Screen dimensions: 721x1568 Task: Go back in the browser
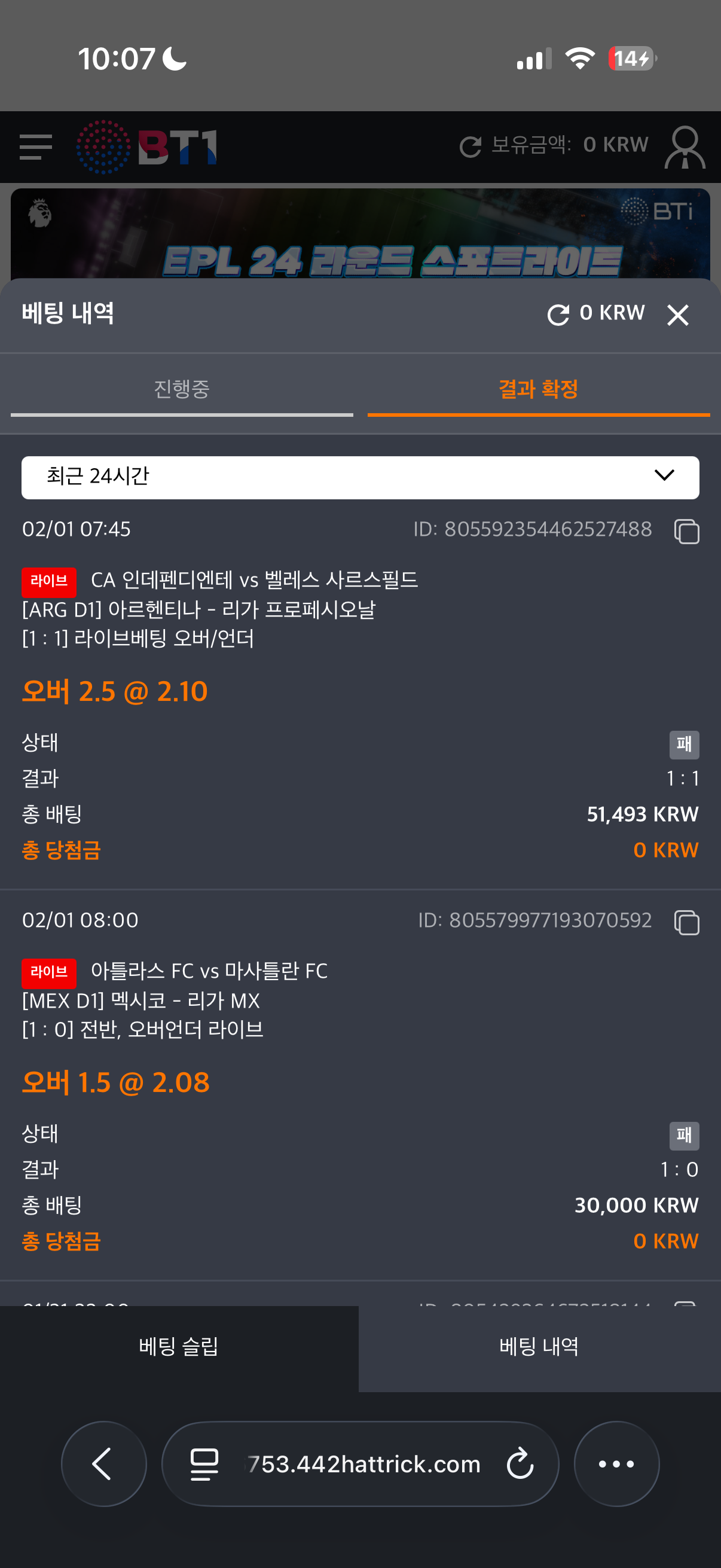[x=103, y=1463]
